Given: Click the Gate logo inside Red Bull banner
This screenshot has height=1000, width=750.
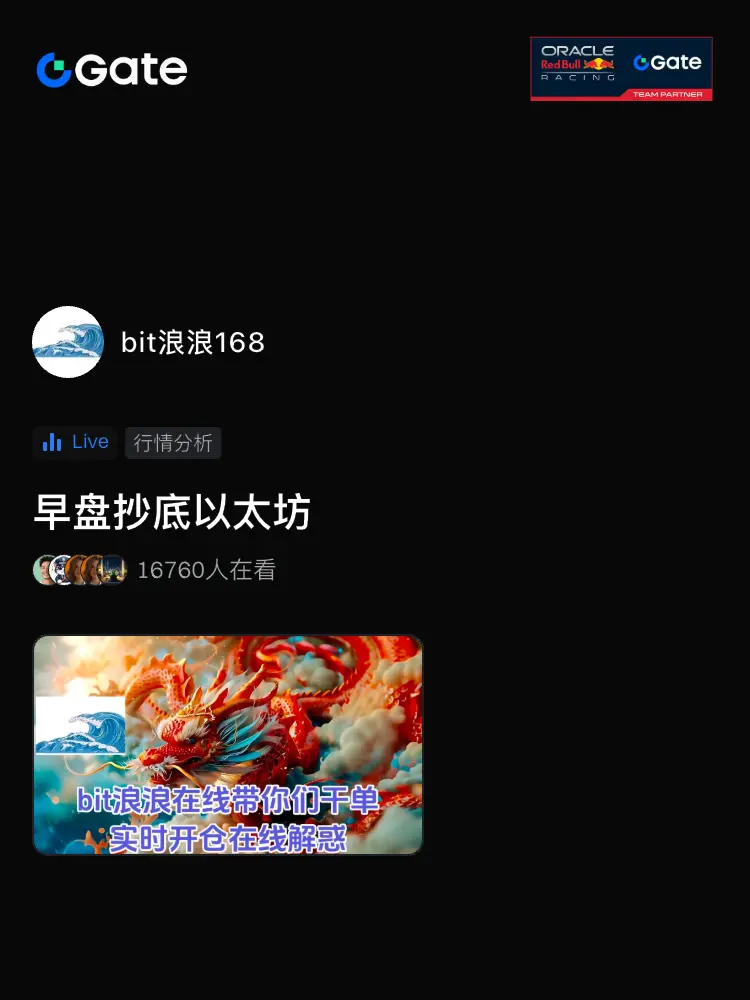Looking at the screenshot, I should (668, 62).
